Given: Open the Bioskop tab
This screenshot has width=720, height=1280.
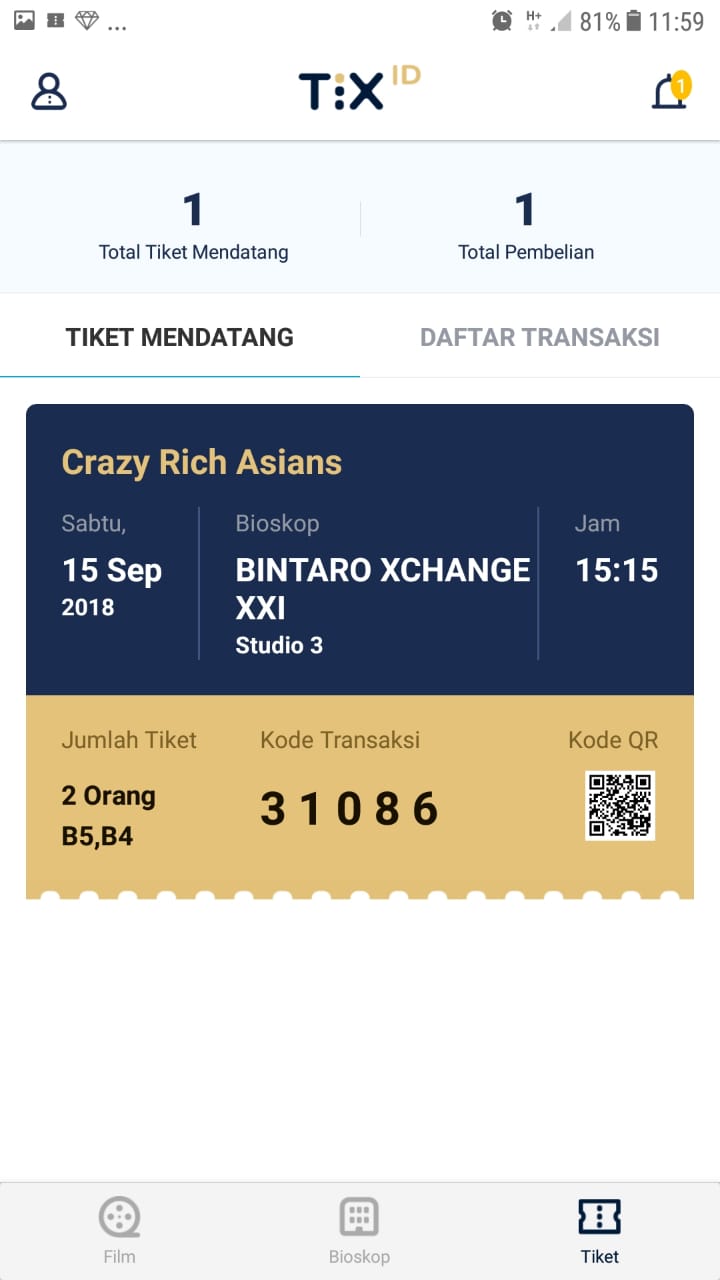Looking at the screenshot, I should 360,1231.
